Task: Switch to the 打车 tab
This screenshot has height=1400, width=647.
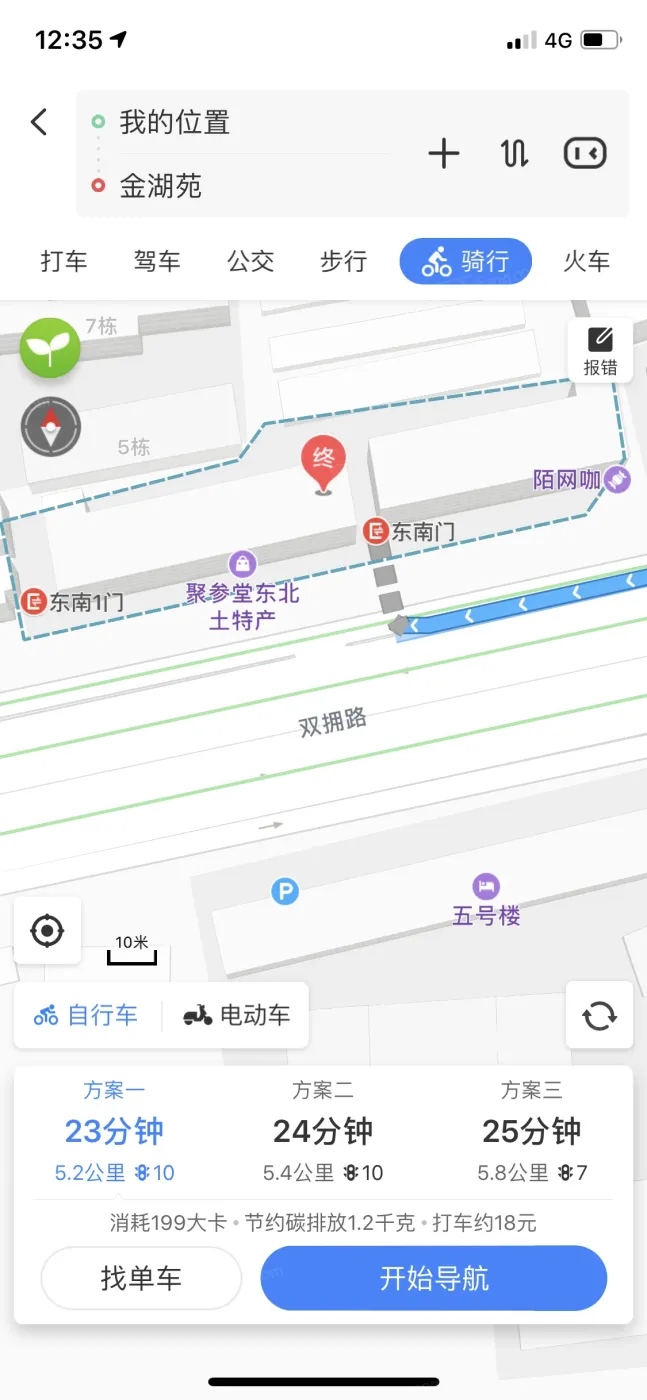Action: 64,262
